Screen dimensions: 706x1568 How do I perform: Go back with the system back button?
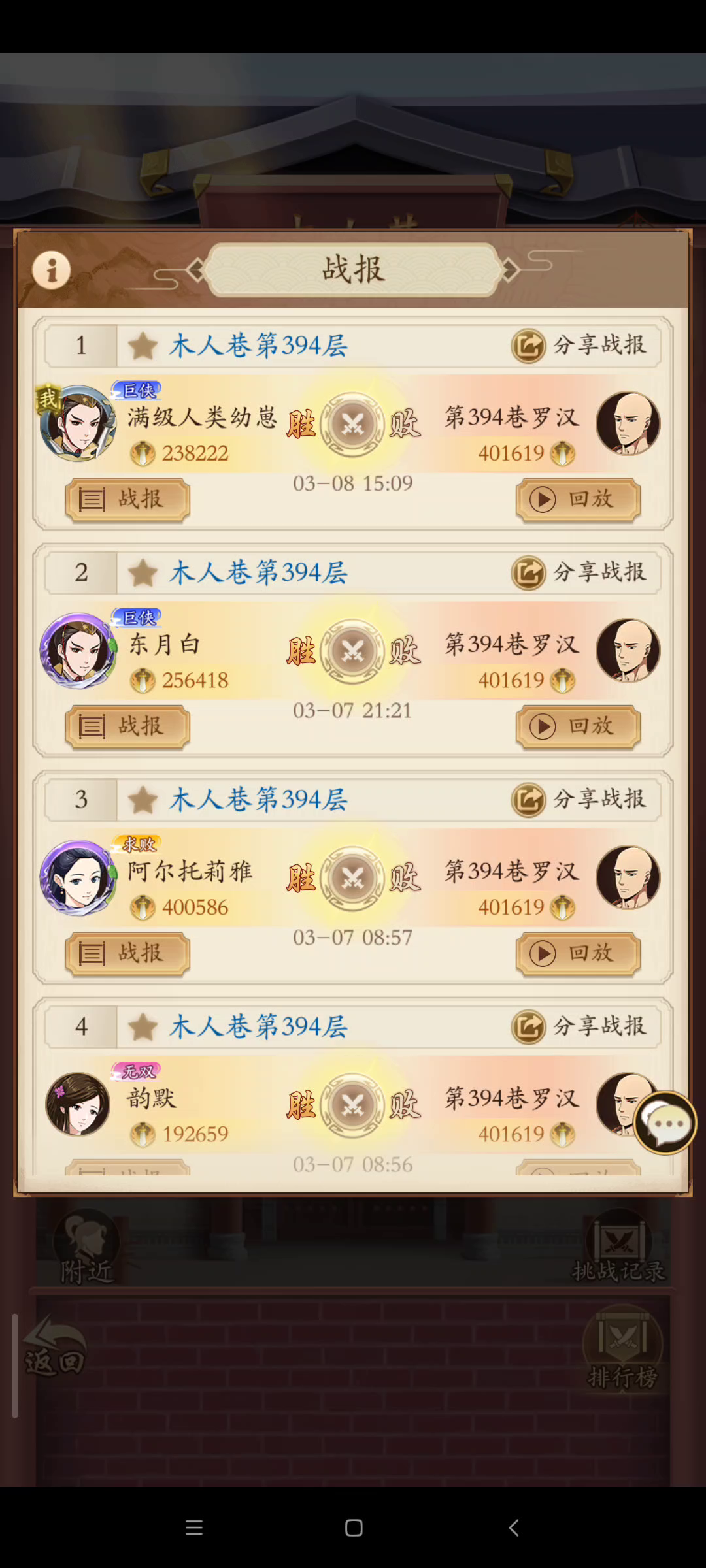pos(514,1527)
